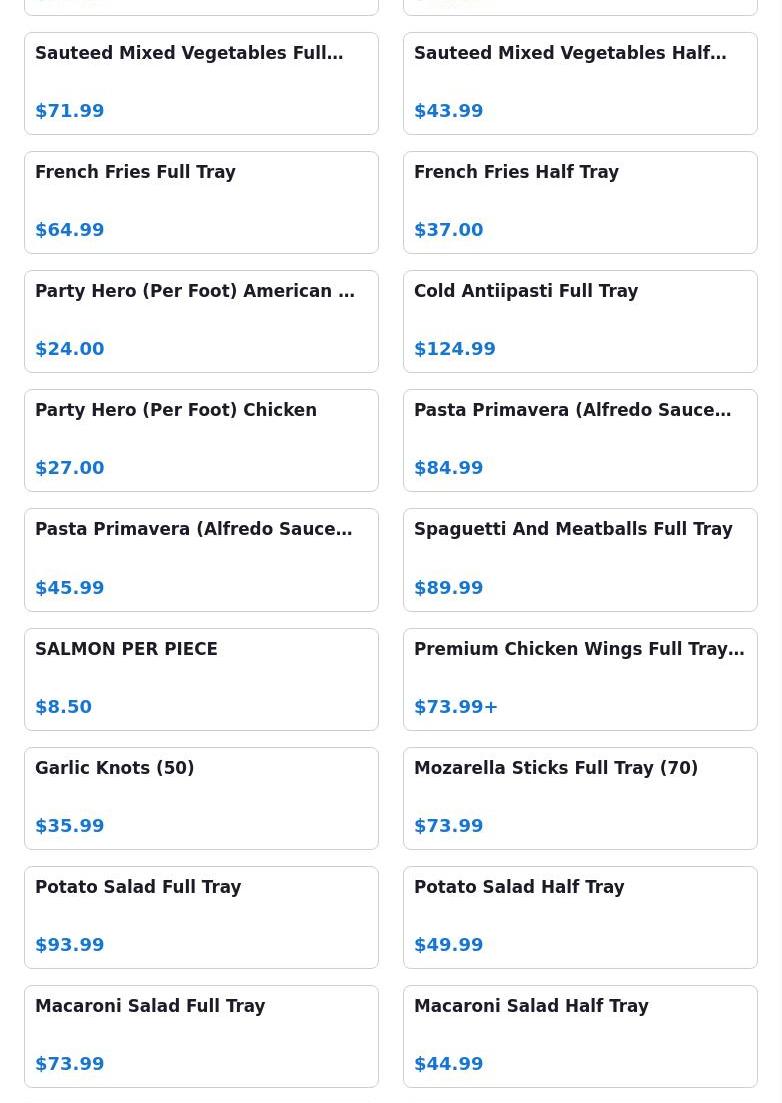Open Macaroni Salad Full Tray
Viewport: 782px width, 1103px height.
click(201, 1036)
